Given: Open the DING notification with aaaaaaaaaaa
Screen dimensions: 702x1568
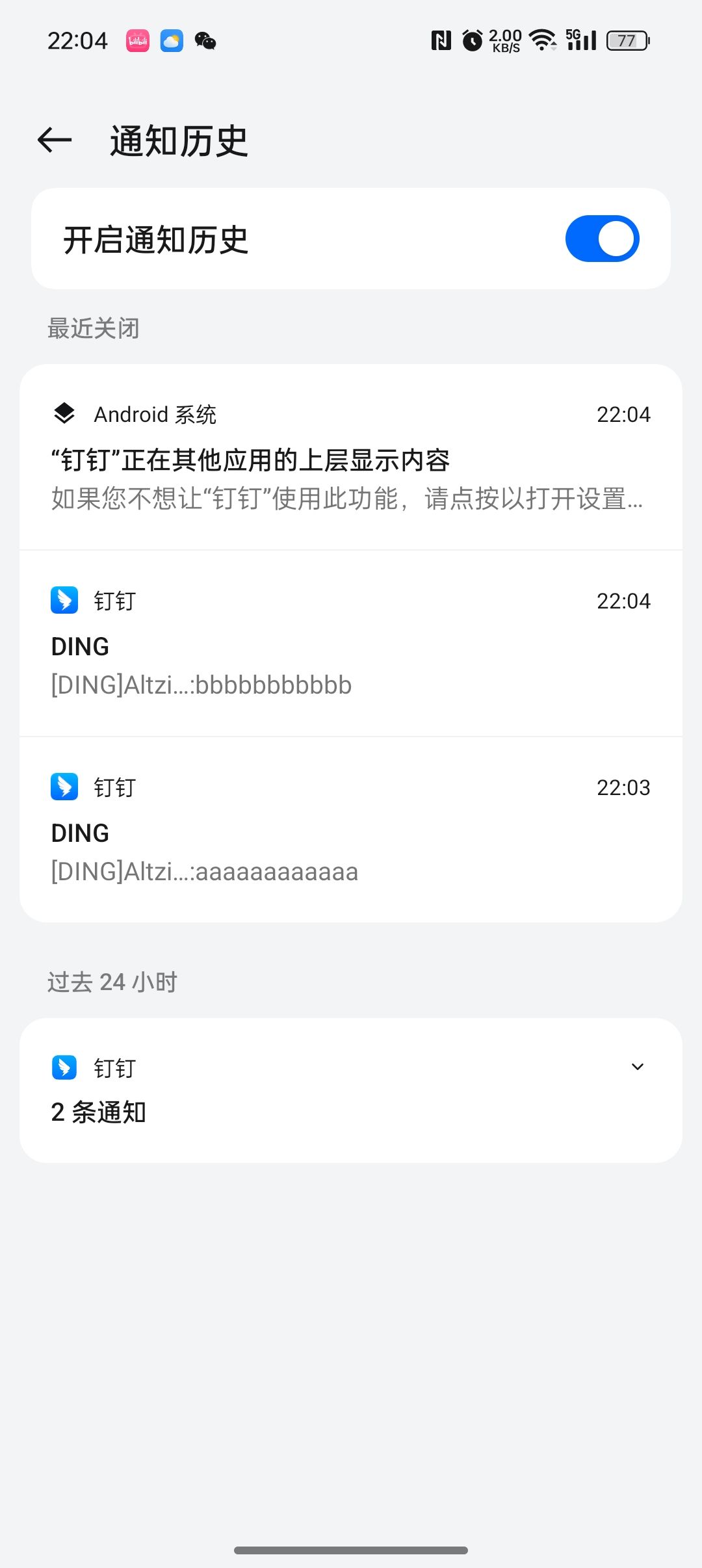Looking at the screenshot, I should pyautogui.click(x=351, y=830).
